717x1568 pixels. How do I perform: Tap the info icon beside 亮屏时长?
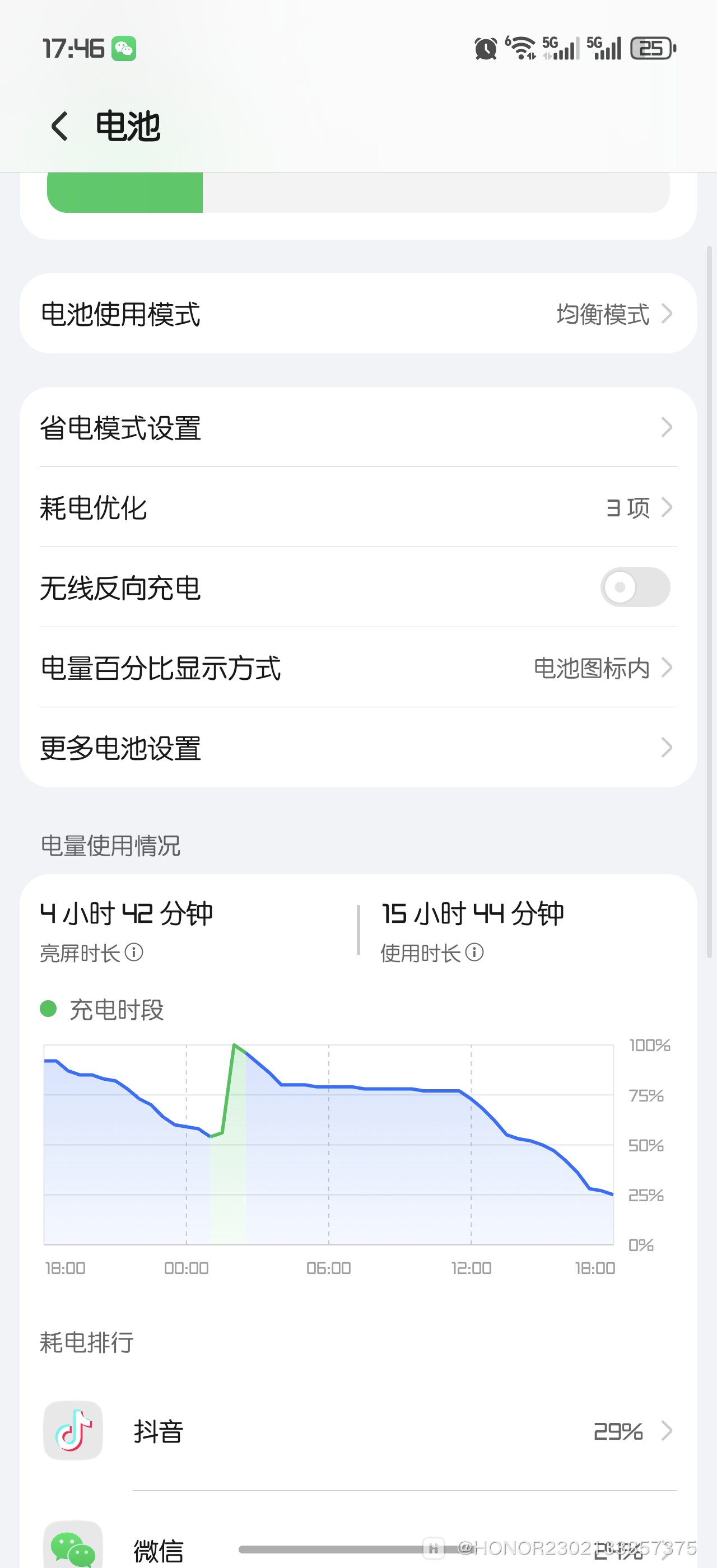coord(133,953)
